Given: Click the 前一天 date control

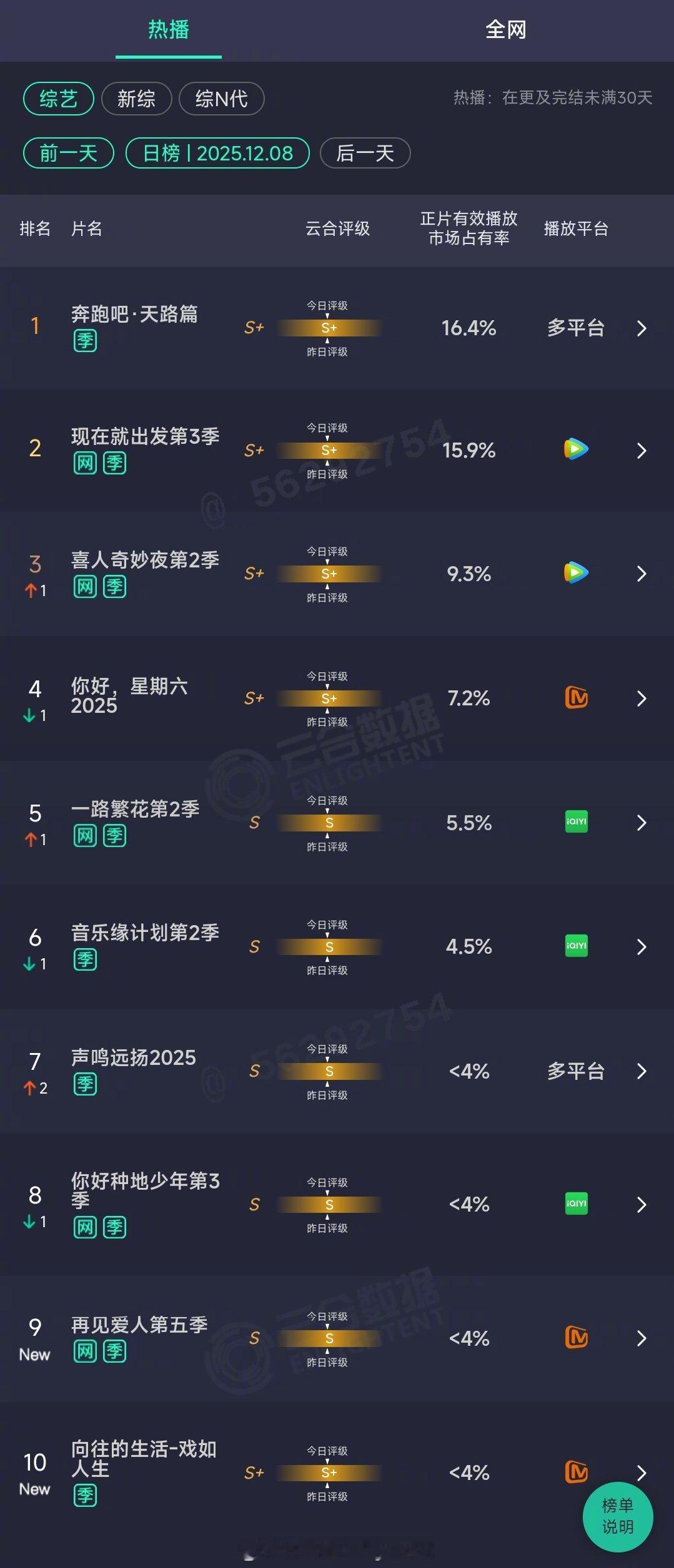Looking at the screenshot, I should [67, 153].
